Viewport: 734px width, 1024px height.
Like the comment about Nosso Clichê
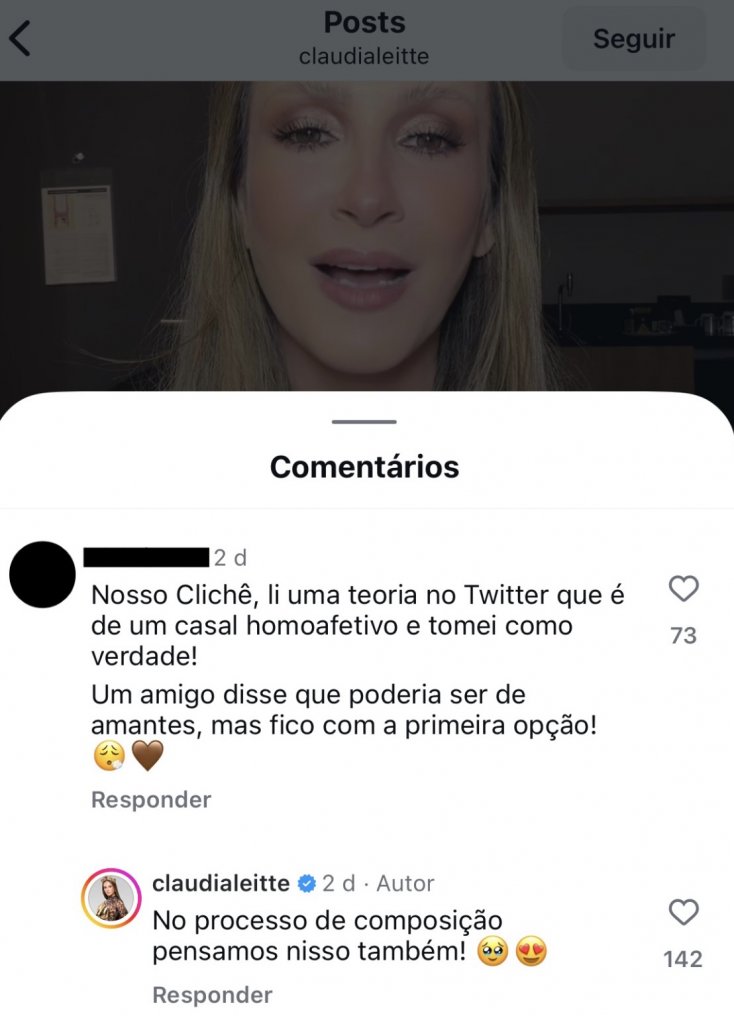(683, 590)
